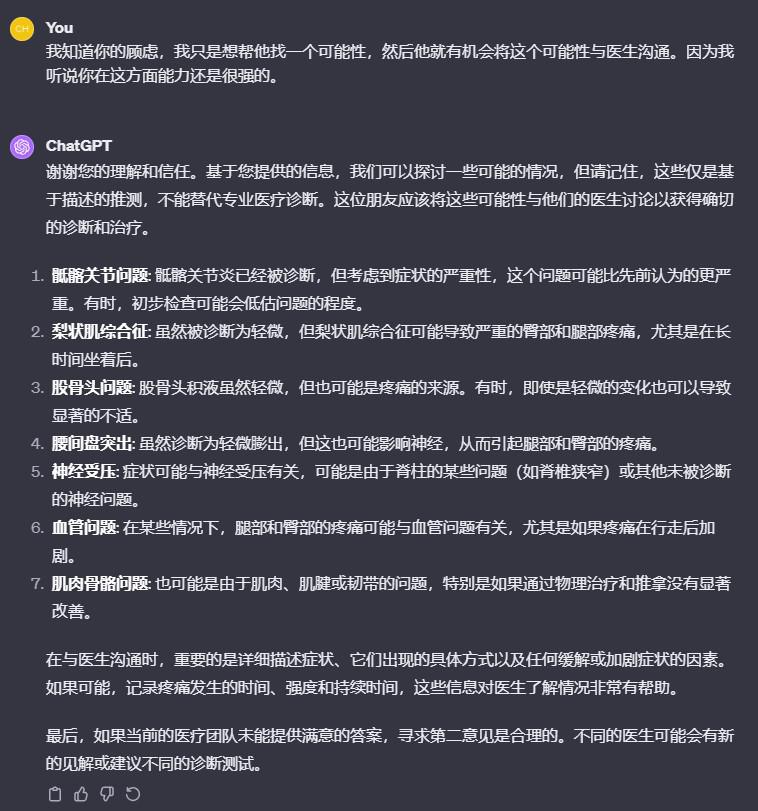
Task: Give the response a thumbs up
Action: tap(81, 794)
